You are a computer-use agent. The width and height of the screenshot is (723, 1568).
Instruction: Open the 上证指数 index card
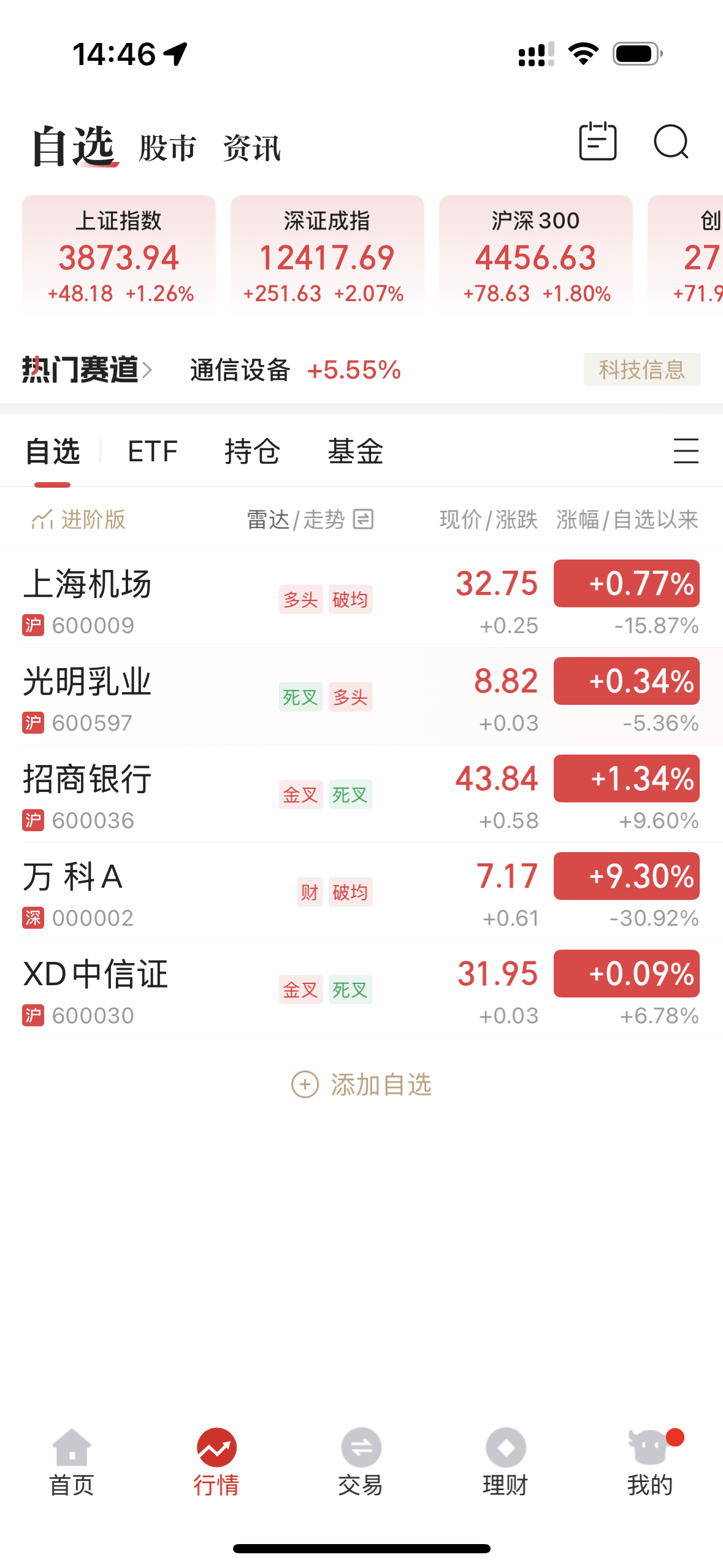pyautogui.click(x=119, y=256)
